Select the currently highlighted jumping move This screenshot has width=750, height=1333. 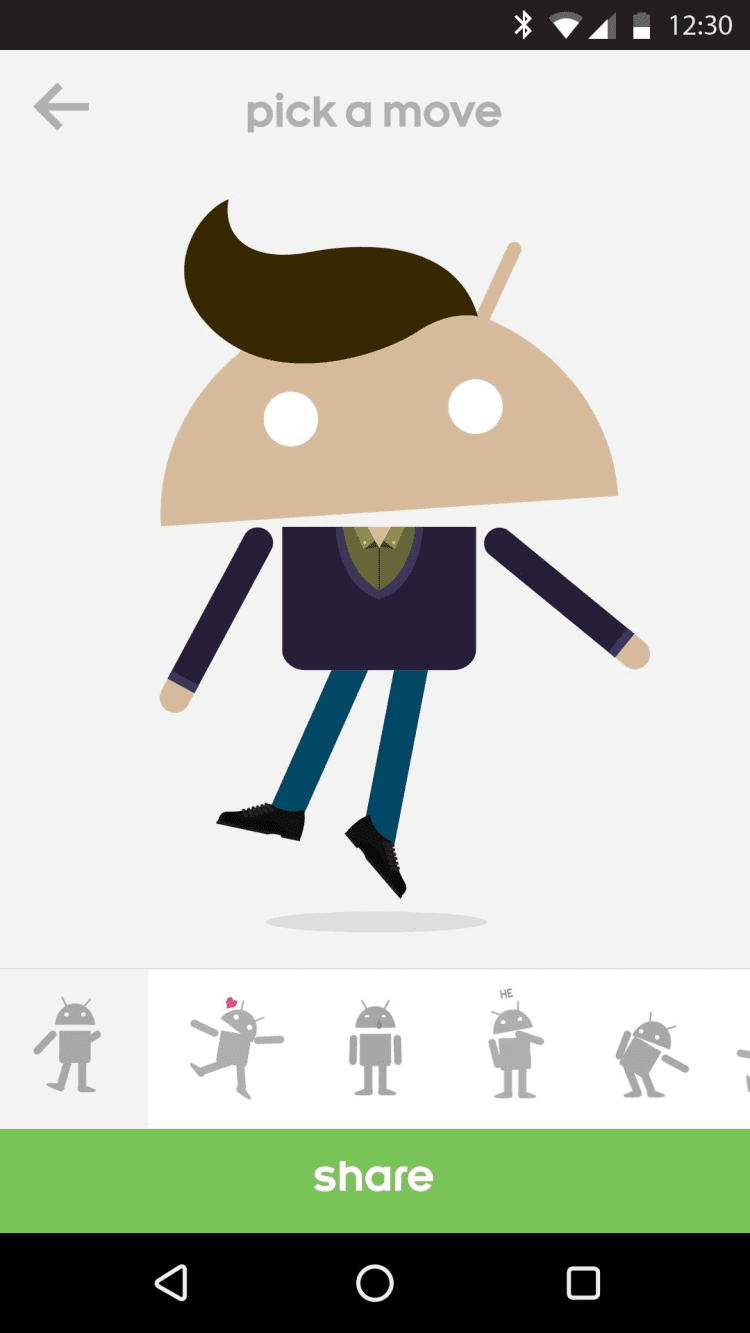(x=72, y=1046)
